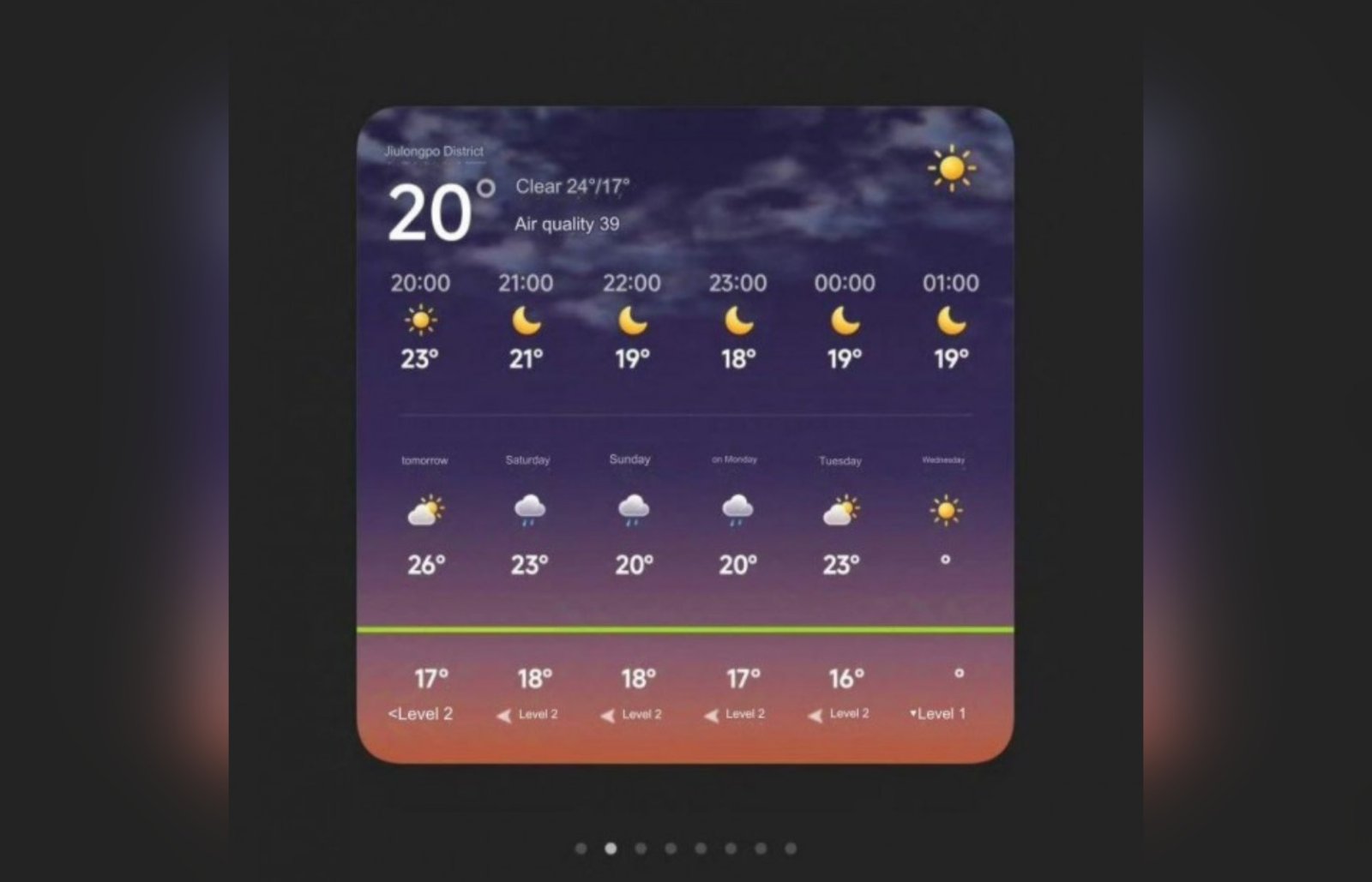Go to the third page indicator dot
Image resolution: width=1372 pixels, height=882 pixels.
tap(641, 849)
